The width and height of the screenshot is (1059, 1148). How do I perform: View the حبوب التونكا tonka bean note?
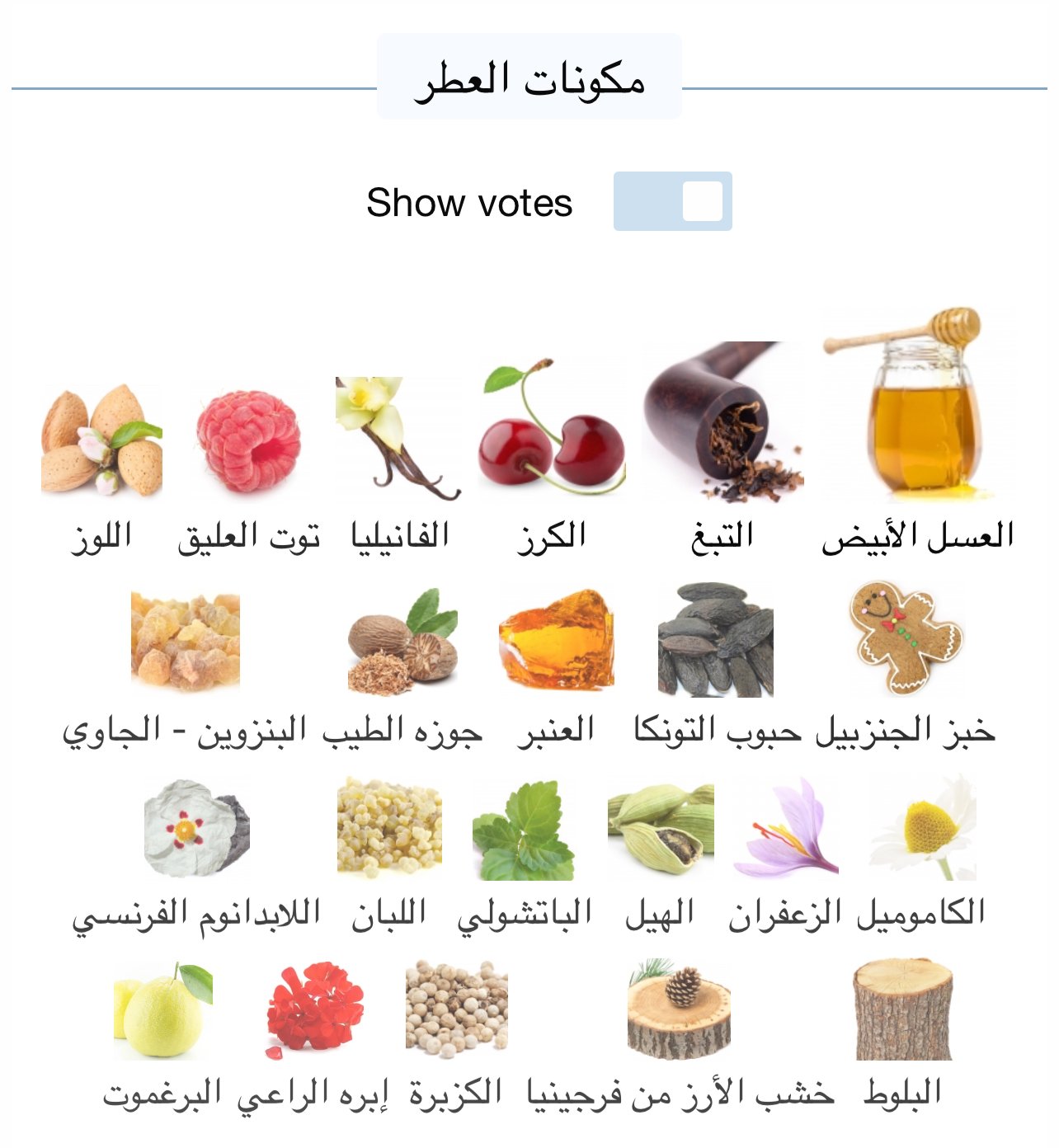click(716, 641)
